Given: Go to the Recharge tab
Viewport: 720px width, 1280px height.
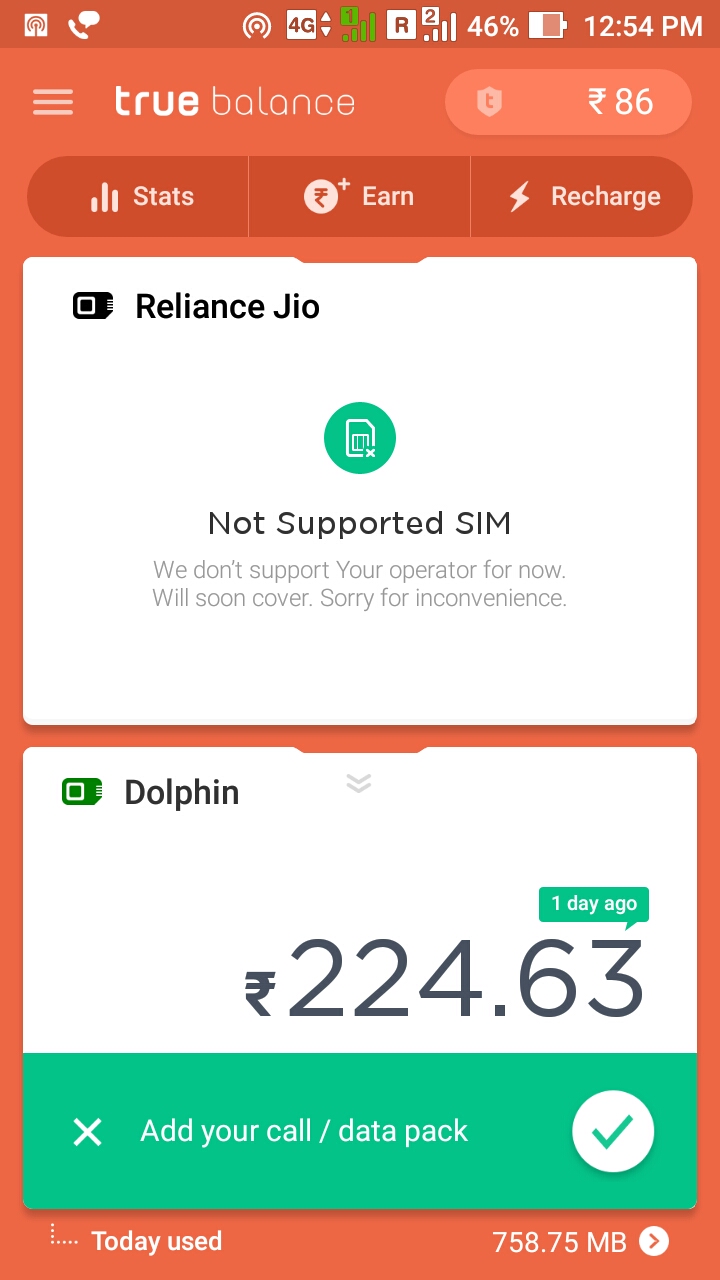Looking at the screenshot, I should 583,197.
